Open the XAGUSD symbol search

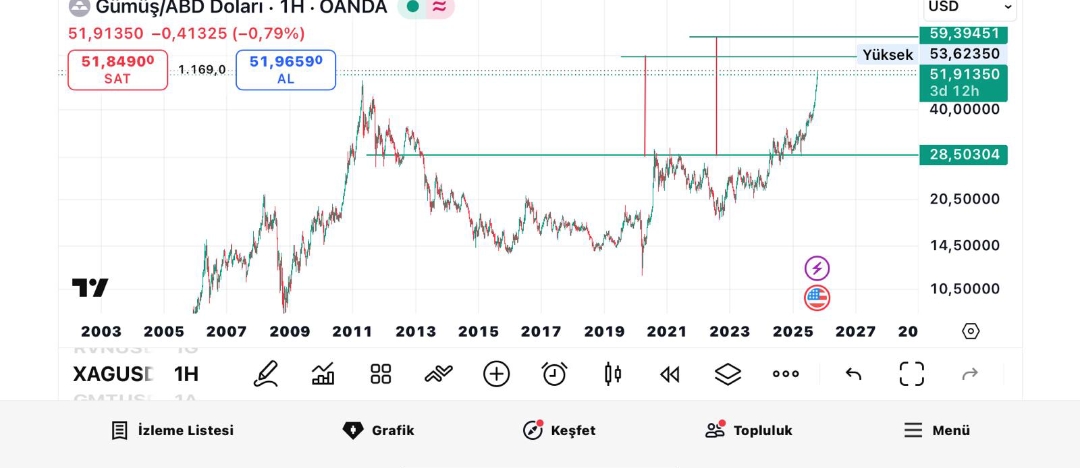113,374
